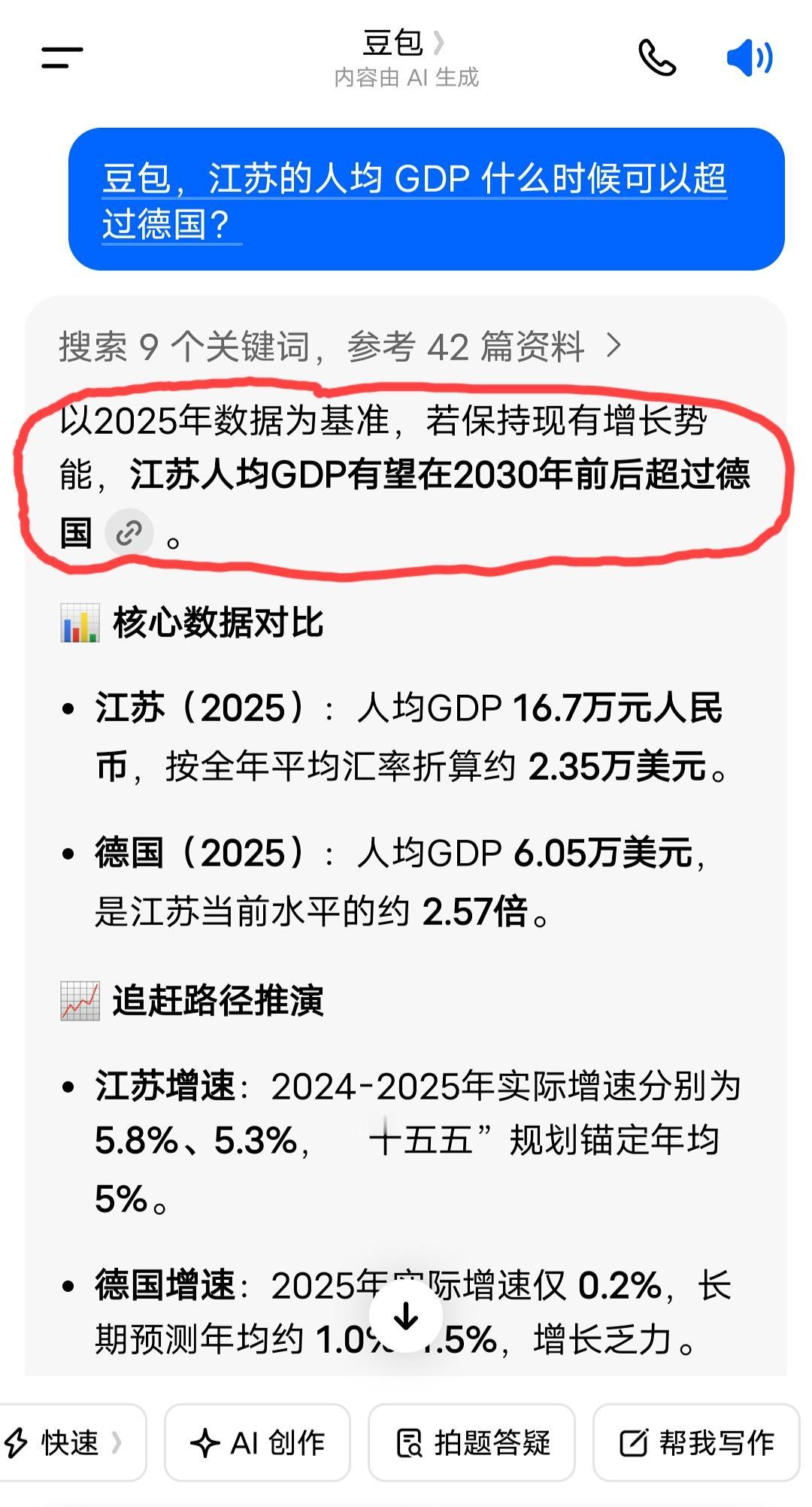Tap the 豆包 header title
The width and height of the screenshot is (812, 1507).
pyautogui.click(x=391, y=44)
